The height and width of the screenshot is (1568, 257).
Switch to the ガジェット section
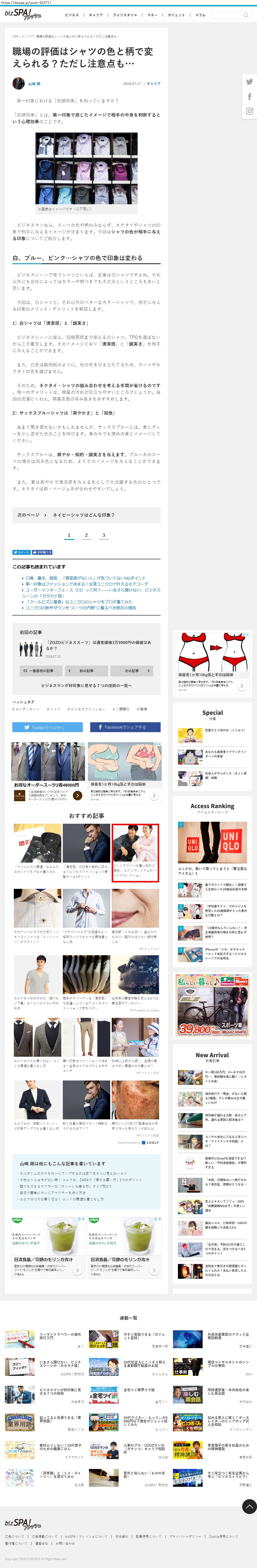point(176,15)
